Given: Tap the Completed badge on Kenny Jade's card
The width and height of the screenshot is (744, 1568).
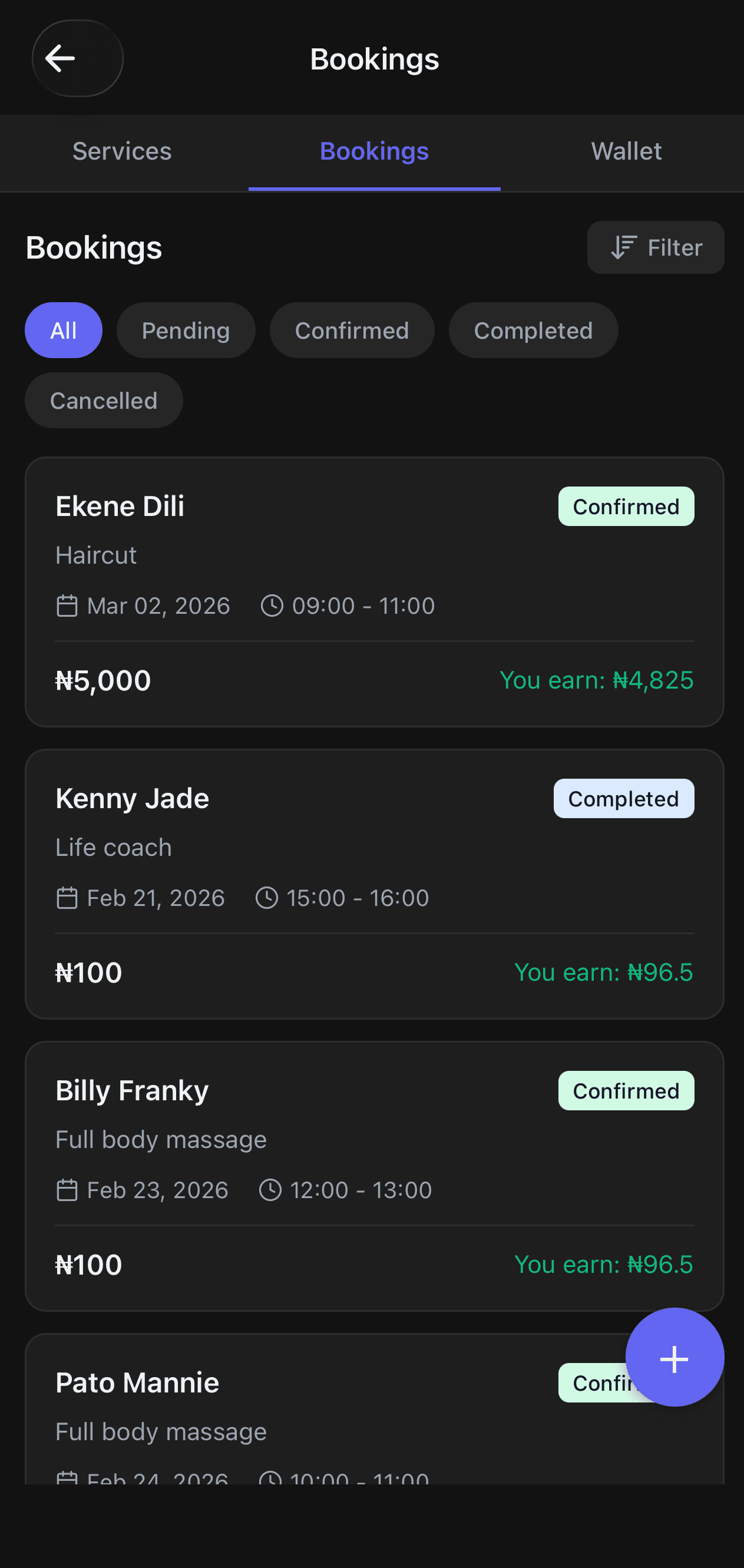Looking at the screenshot, I should (x=623, y=798).
